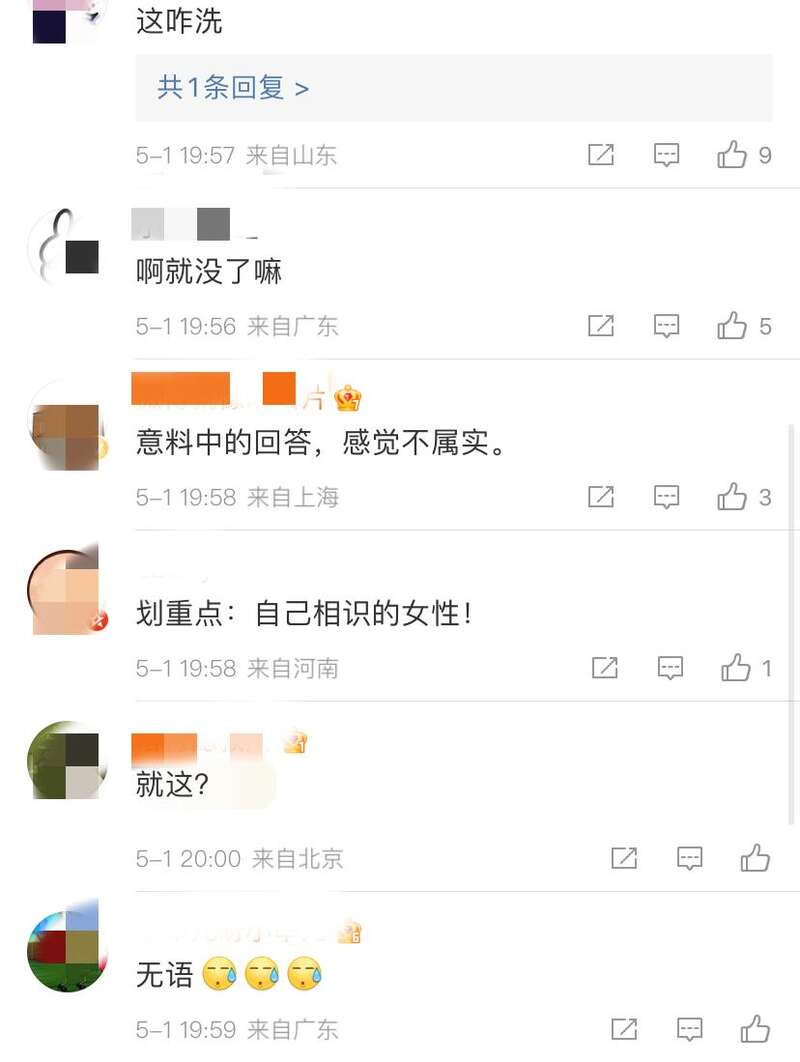Like the comment '划重点：自己相识的女性！'
This screenshot has height=1062, width=800.
point(737,668)
